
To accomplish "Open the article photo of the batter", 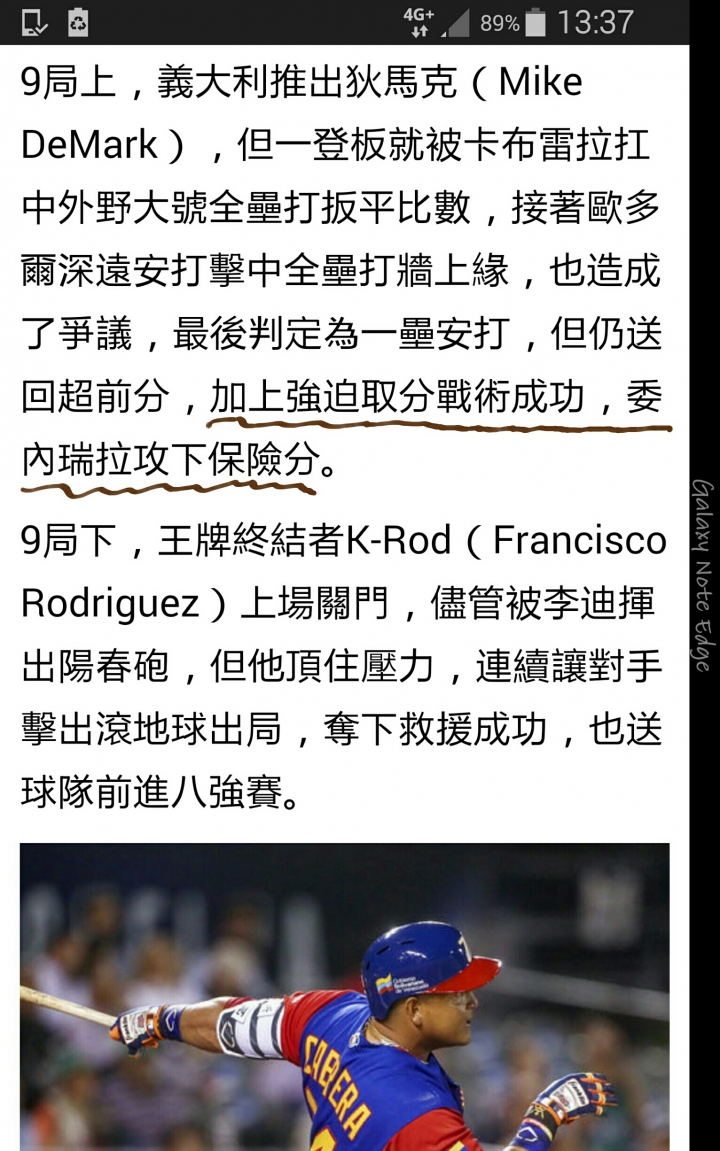I will (x=345, y=996).
